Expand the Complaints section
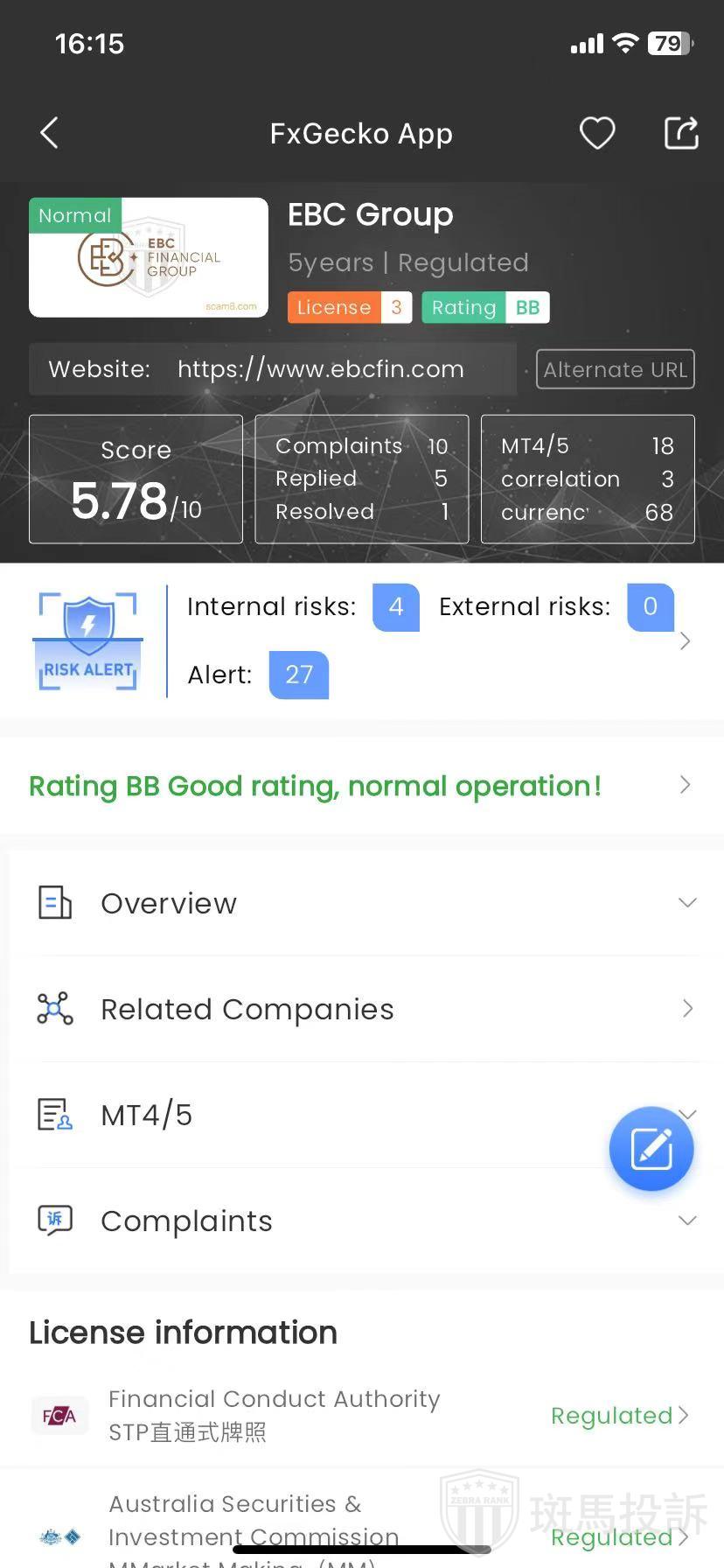This screenshot has width=724, height=1568. (361, 1221)
